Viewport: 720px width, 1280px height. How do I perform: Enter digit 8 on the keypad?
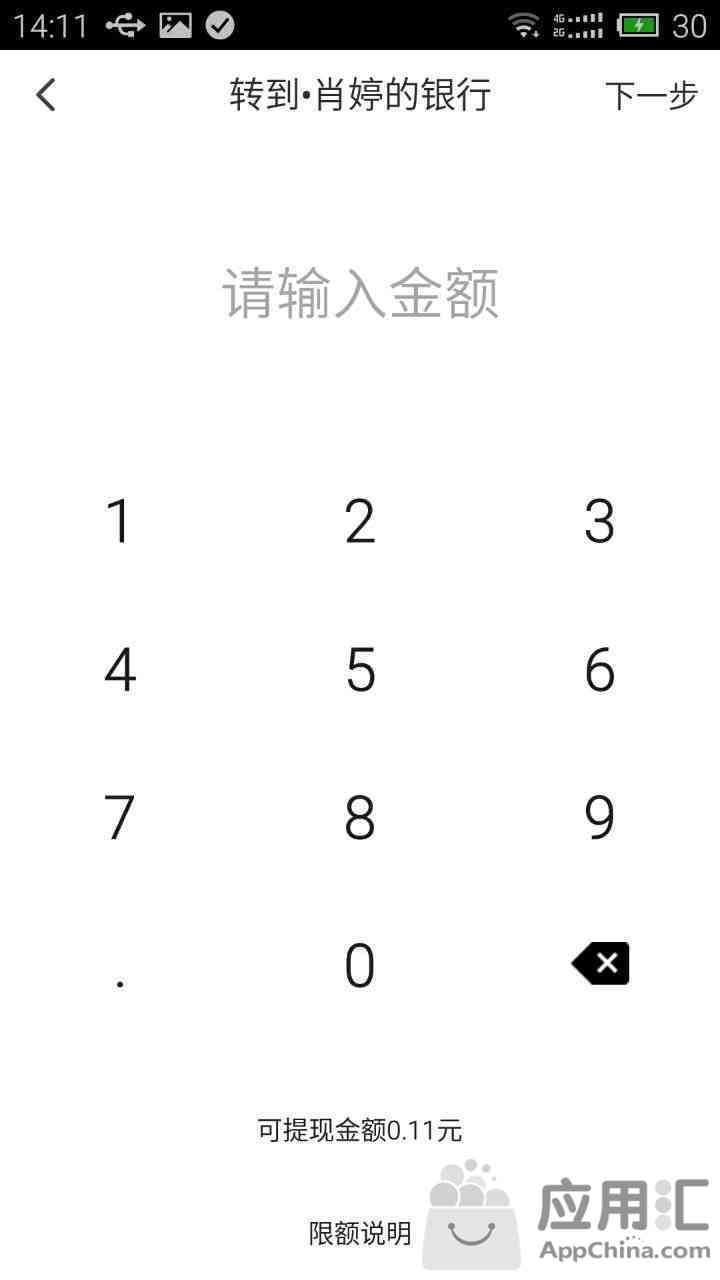coord(360,817)
